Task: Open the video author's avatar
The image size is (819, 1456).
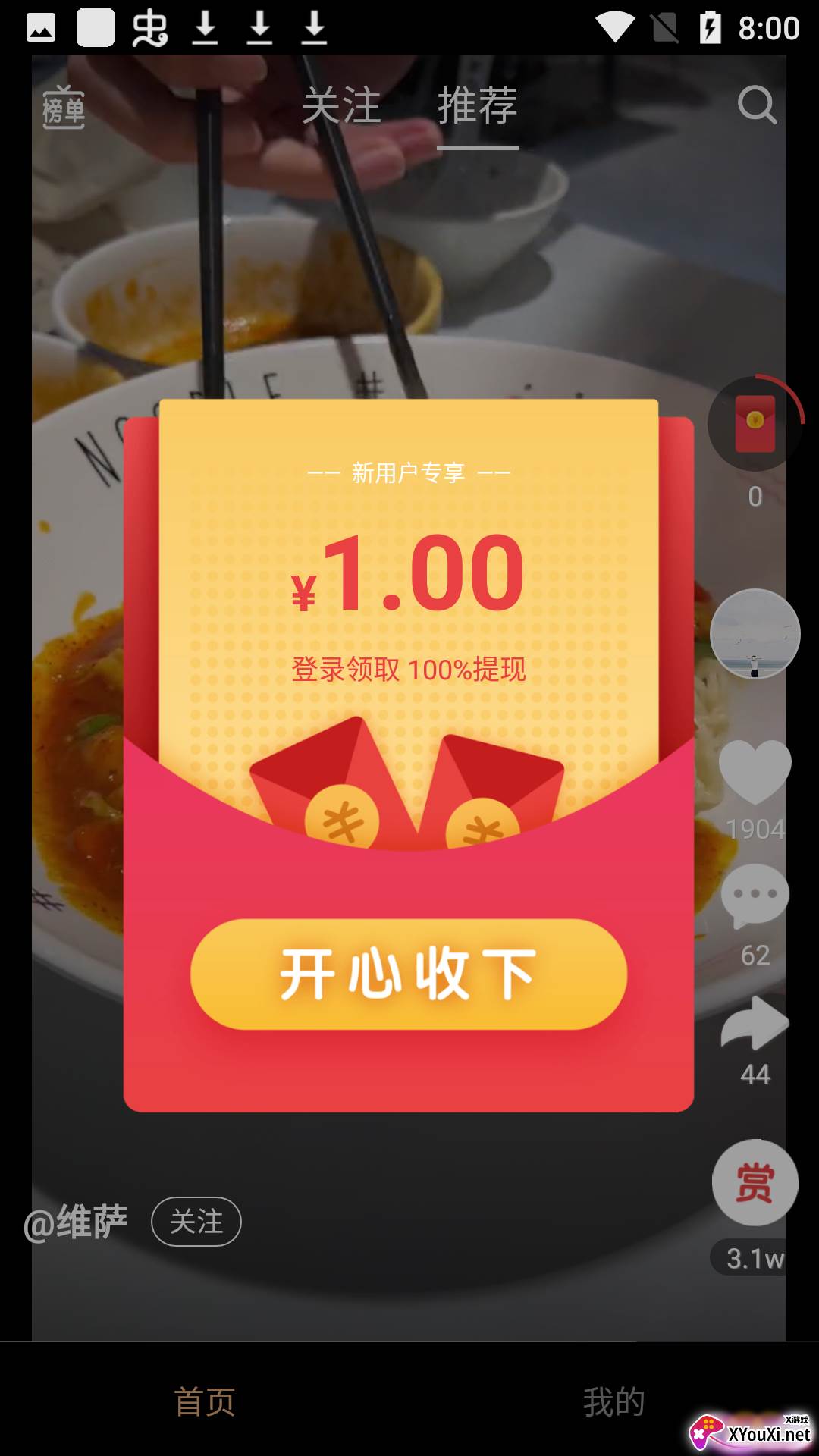Action: 755,633
